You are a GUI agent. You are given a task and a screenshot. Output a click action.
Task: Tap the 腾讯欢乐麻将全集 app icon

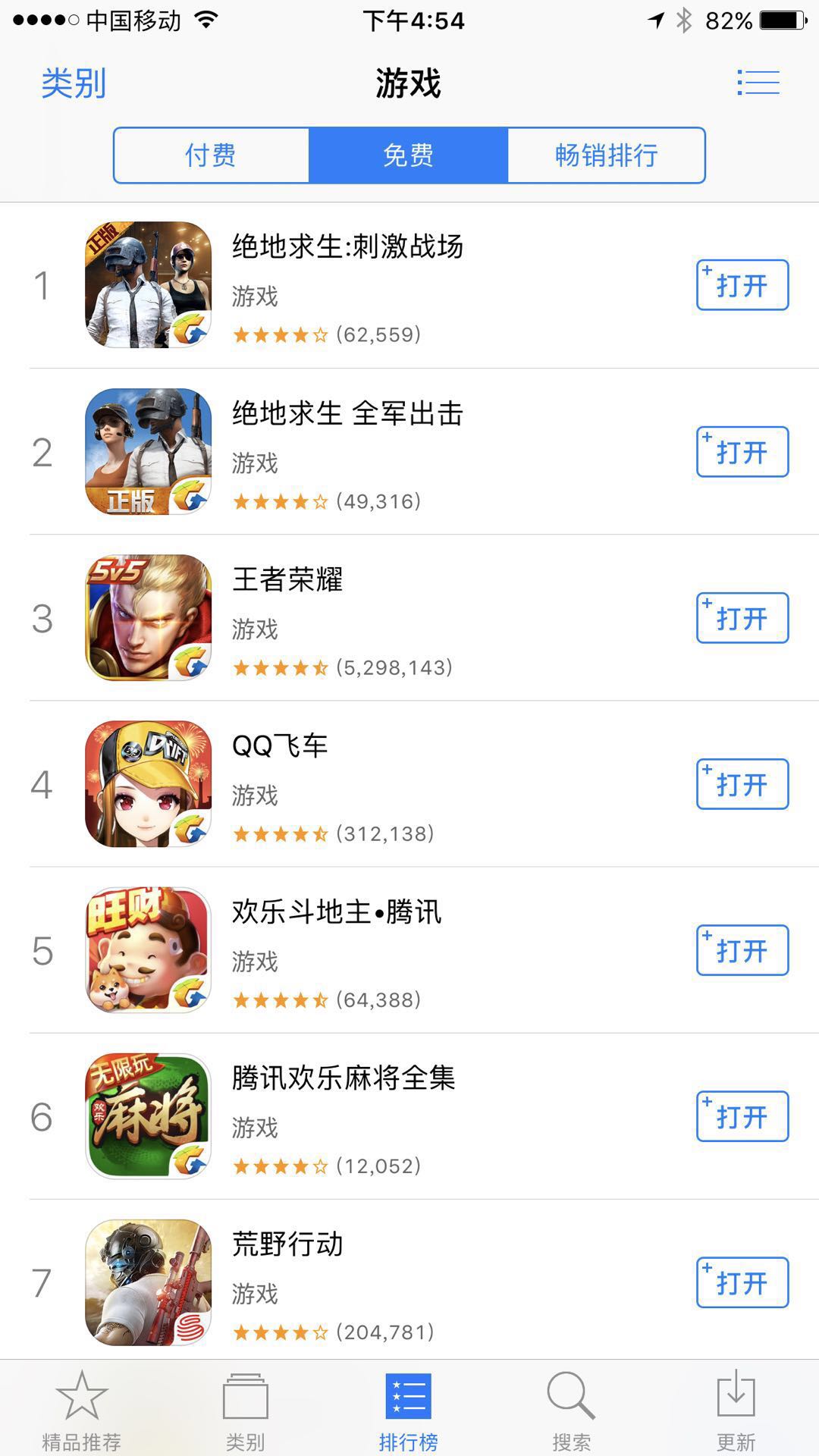[148, 1116]
